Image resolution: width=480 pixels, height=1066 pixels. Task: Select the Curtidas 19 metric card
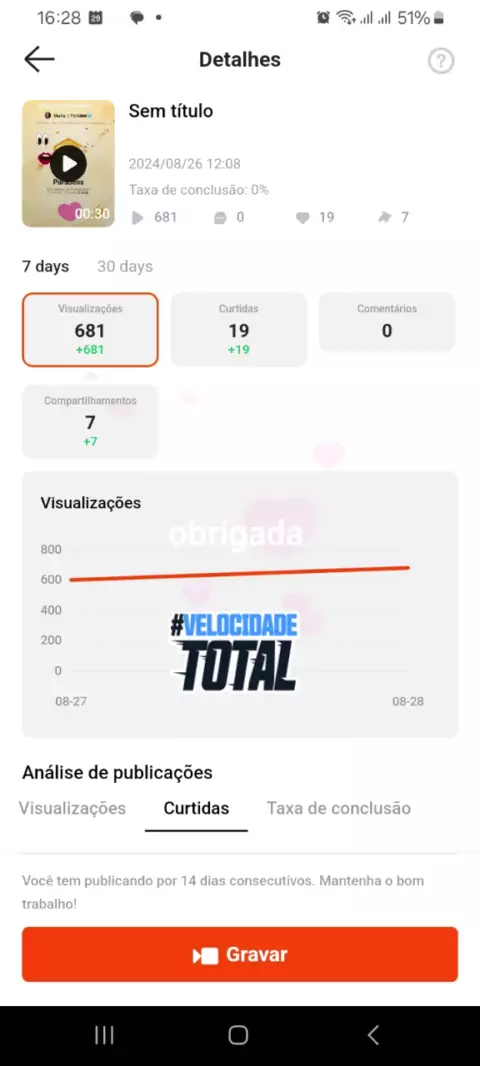239,330
